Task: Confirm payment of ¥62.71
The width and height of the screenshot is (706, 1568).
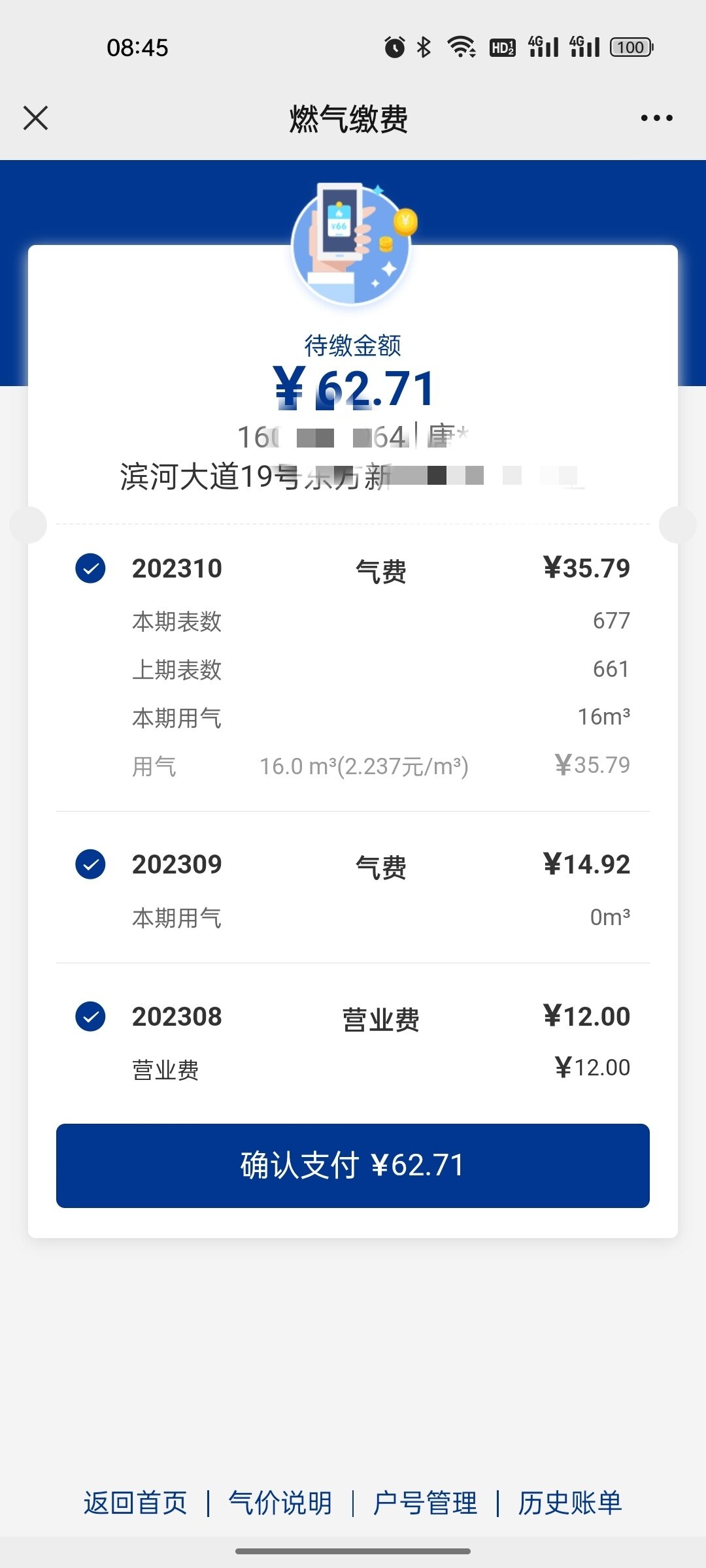Action: [353, 1166]
